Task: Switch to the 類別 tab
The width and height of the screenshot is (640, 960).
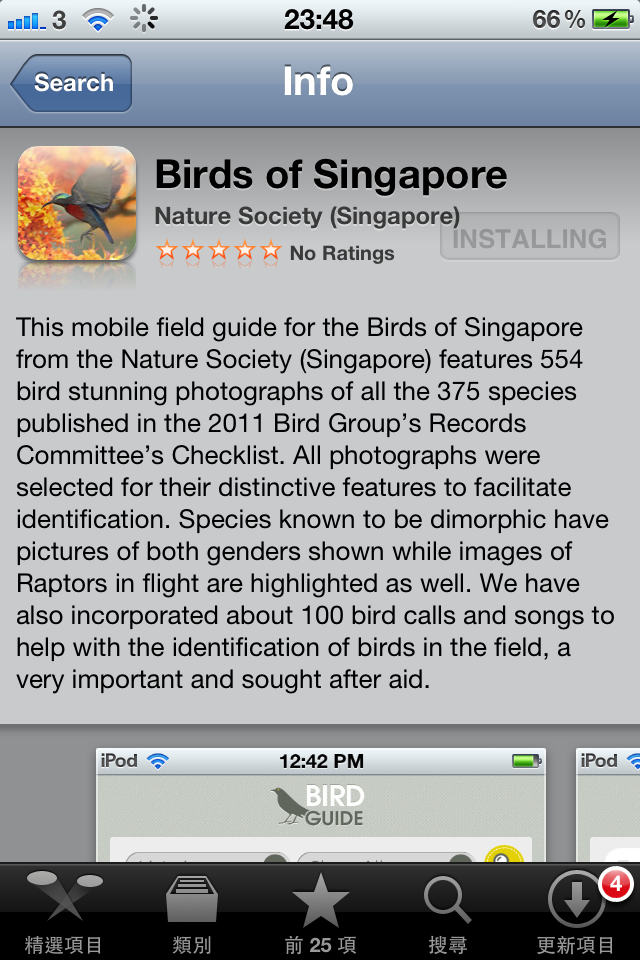Action: 192,912
